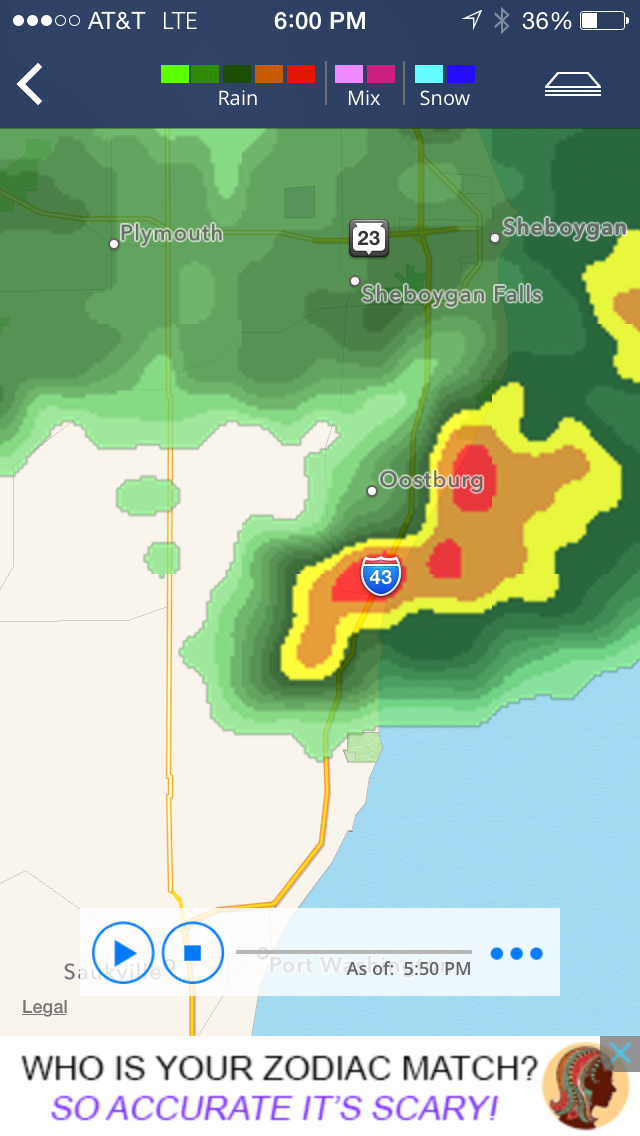640x1136 pixels.
Task: Open the three-dot more options
Action: click(x=516, y=953)
